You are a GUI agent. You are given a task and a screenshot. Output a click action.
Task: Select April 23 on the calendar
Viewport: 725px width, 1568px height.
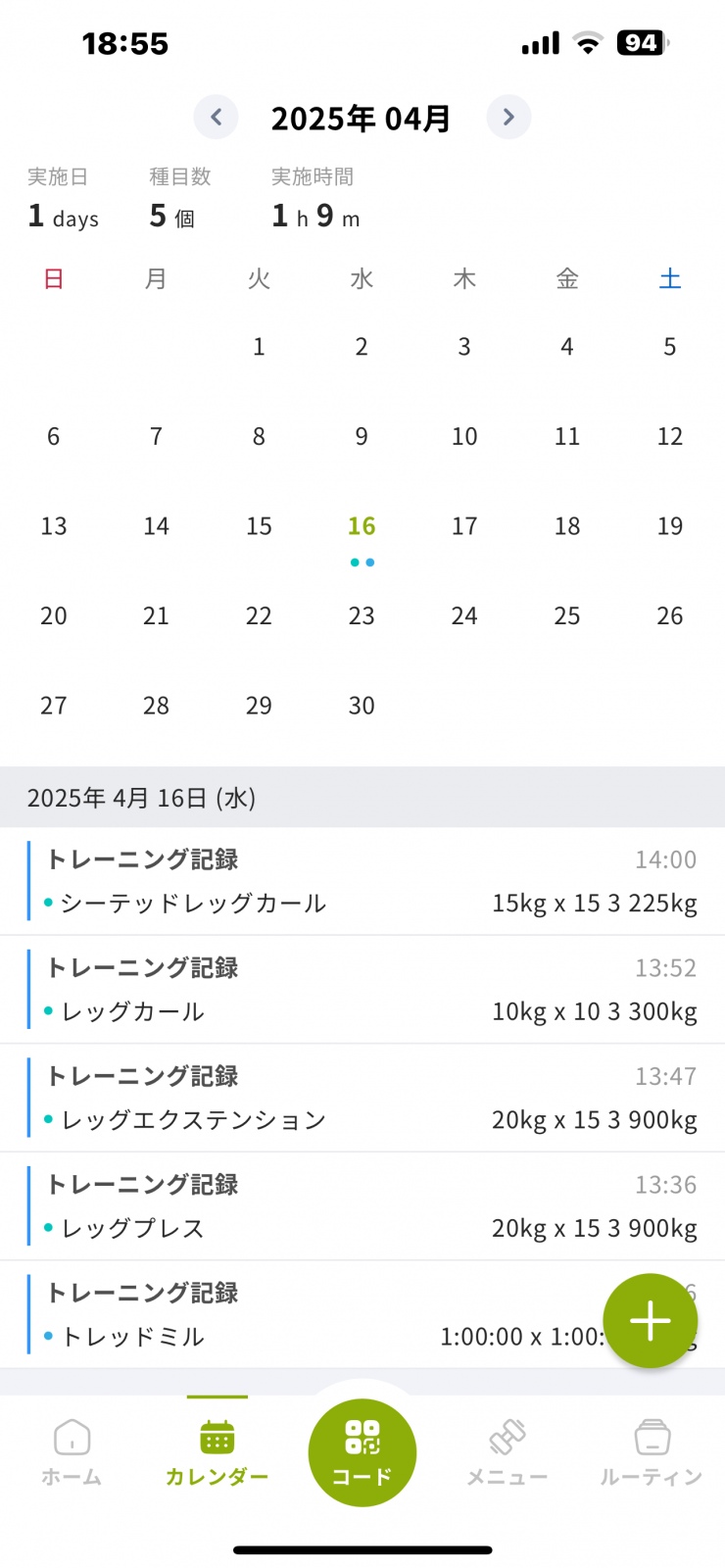[x=362, y=616]
